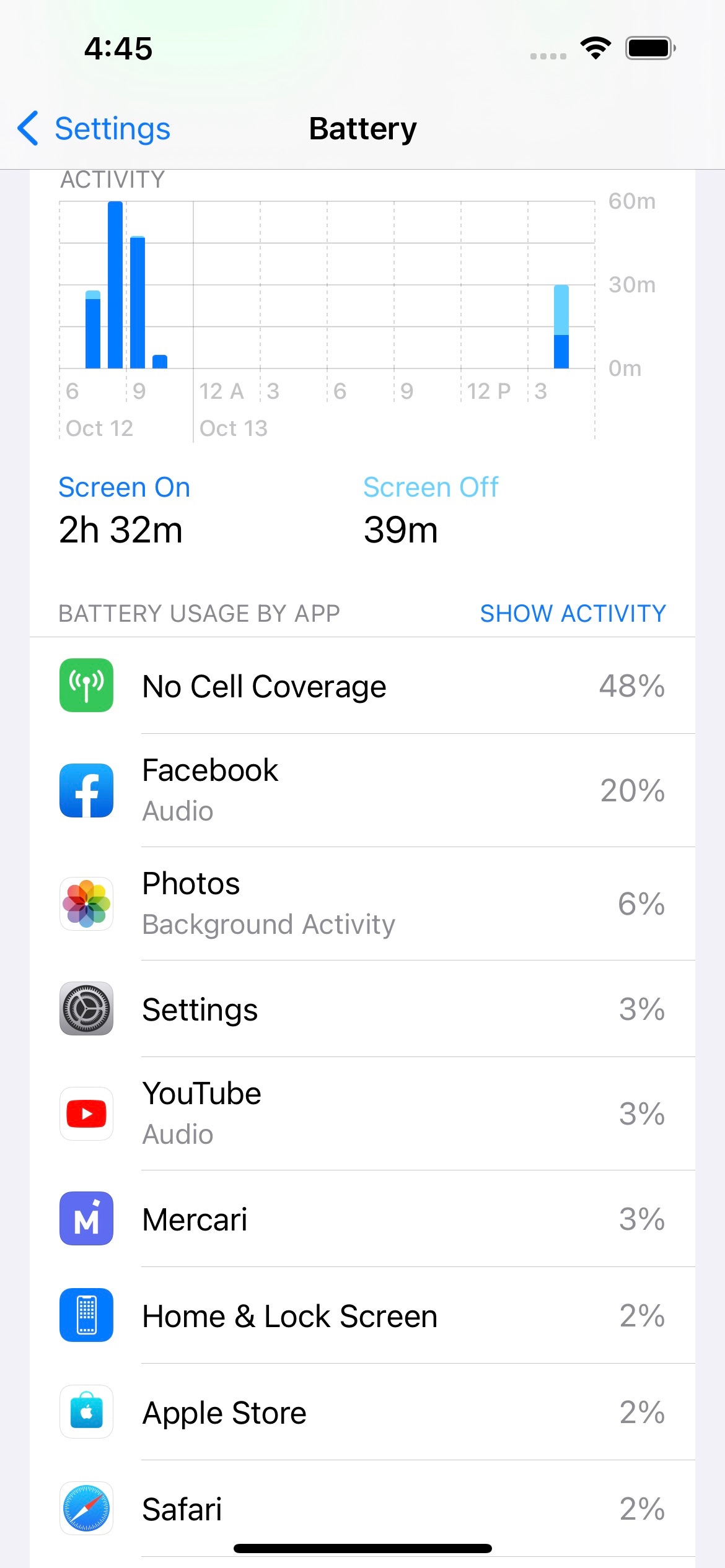Tap SHOW ACTIVITY link

coord(573,613)
